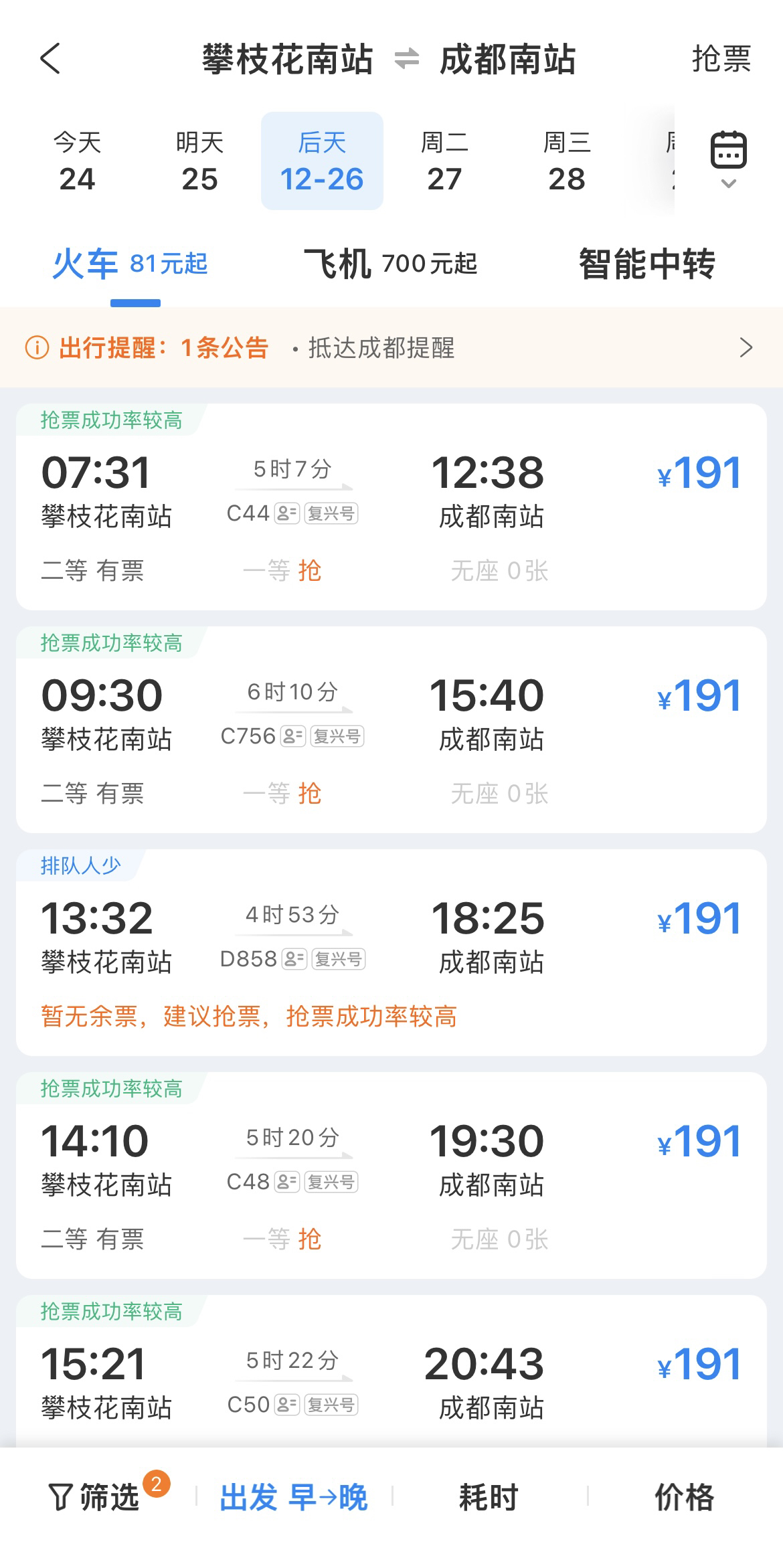
Task: Open the calendar date picker
Action: (728, 158)
